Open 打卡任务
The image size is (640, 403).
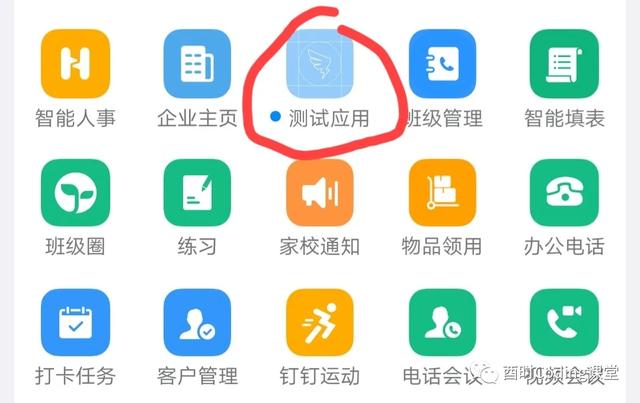pos(75,323)
